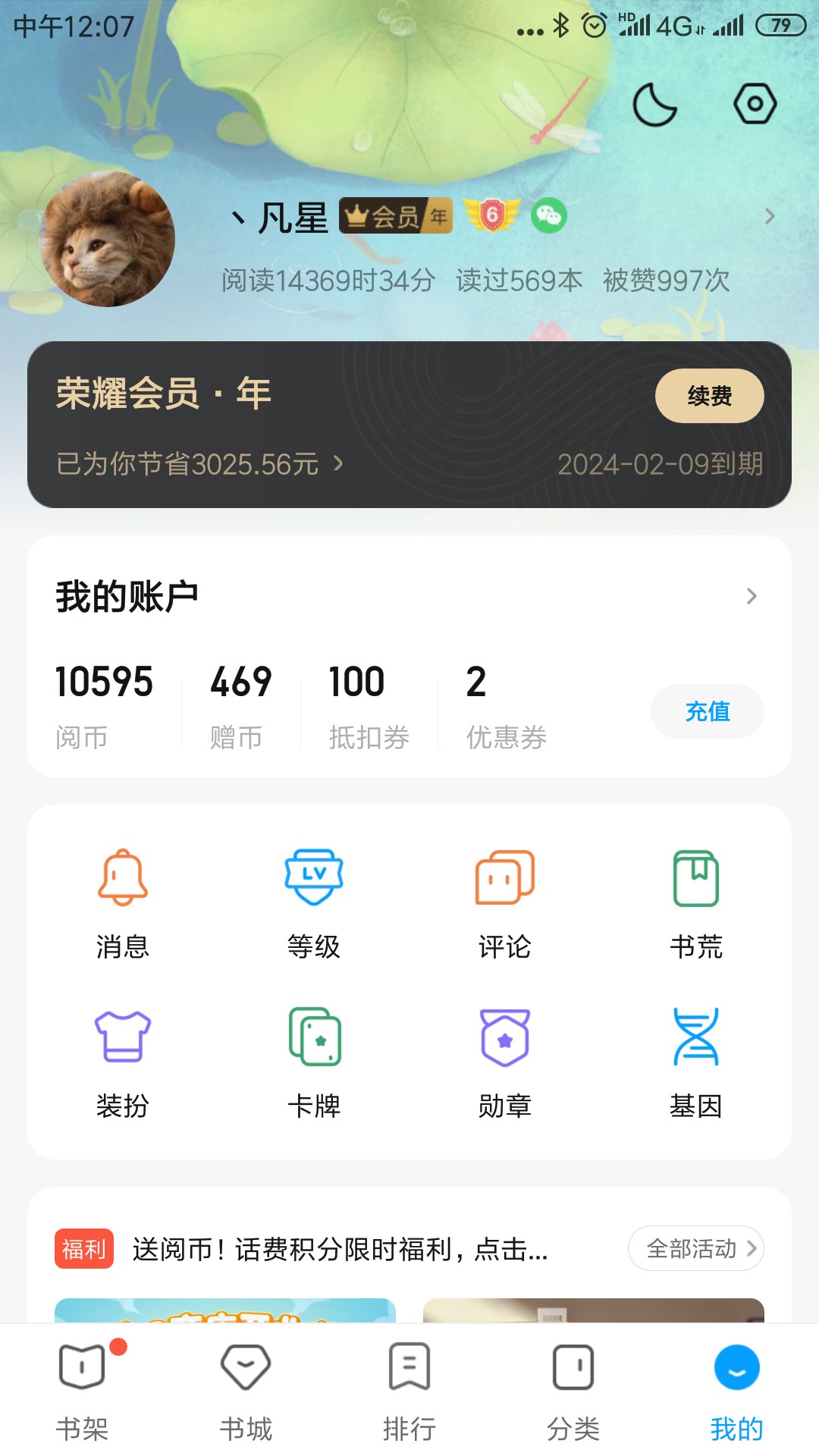
Task: Check the 等级 level page
Action: (314, 904)
